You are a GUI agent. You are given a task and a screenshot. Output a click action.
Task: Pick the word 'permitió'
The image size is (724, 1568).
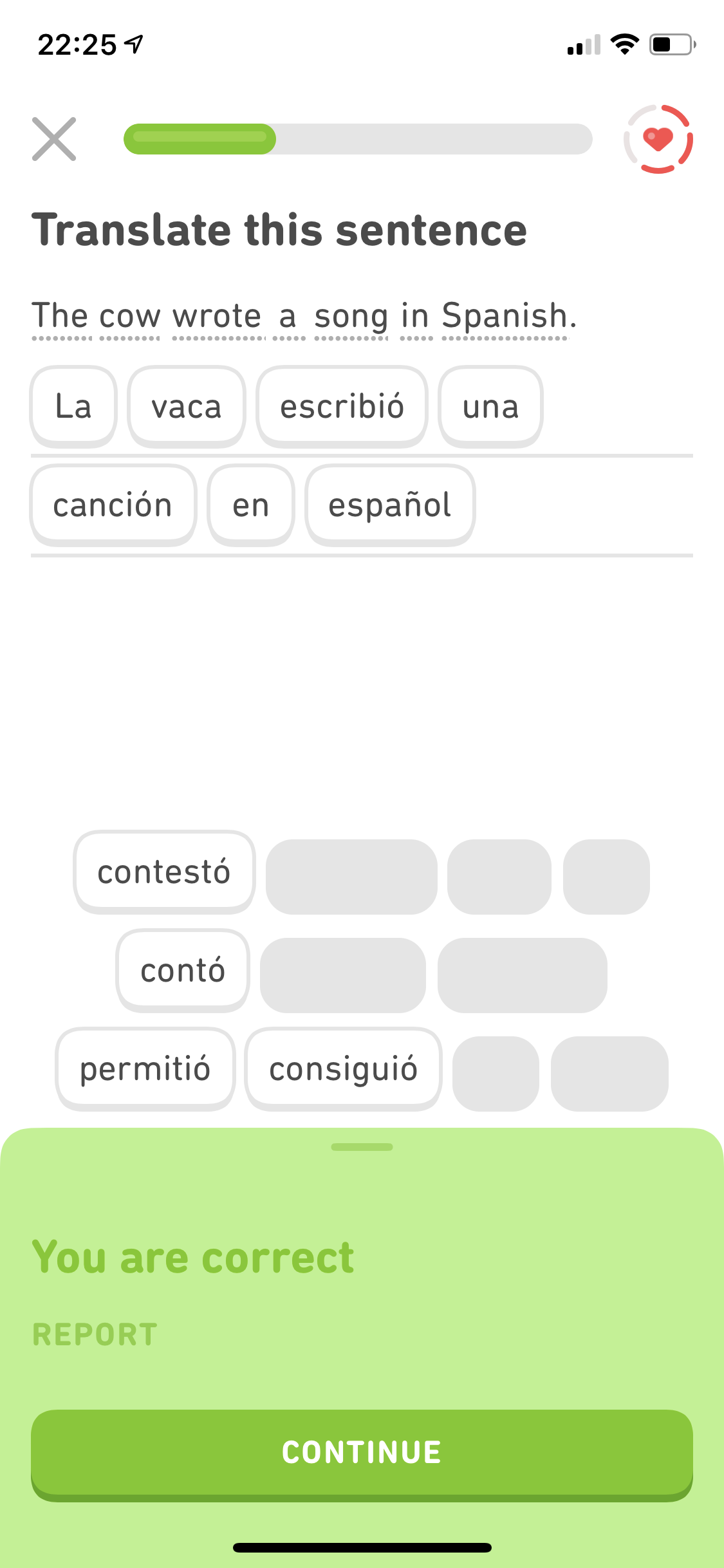(x=145, y=1069)
